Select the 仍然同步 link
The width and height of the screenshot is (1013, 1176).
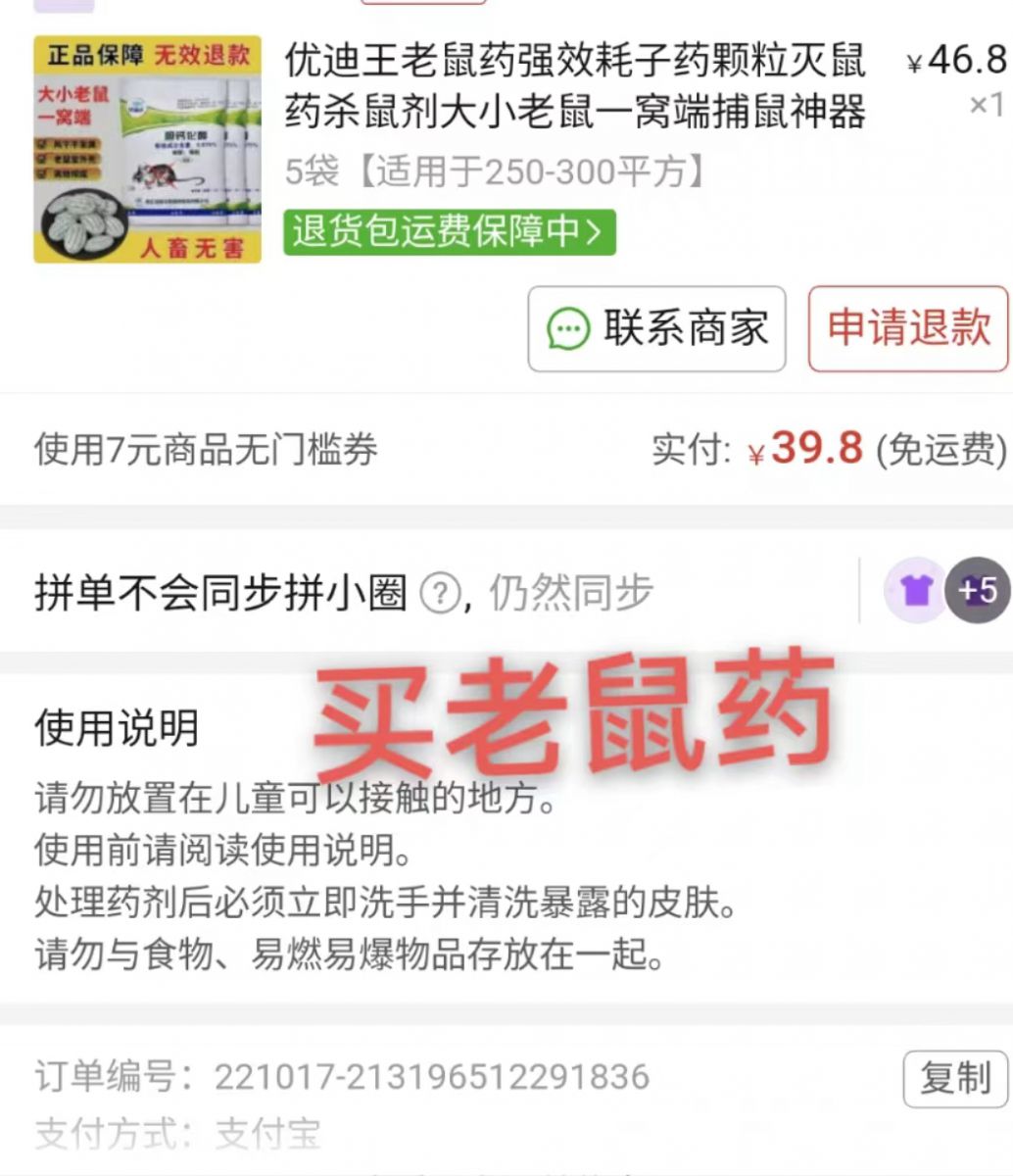(571, 593)
